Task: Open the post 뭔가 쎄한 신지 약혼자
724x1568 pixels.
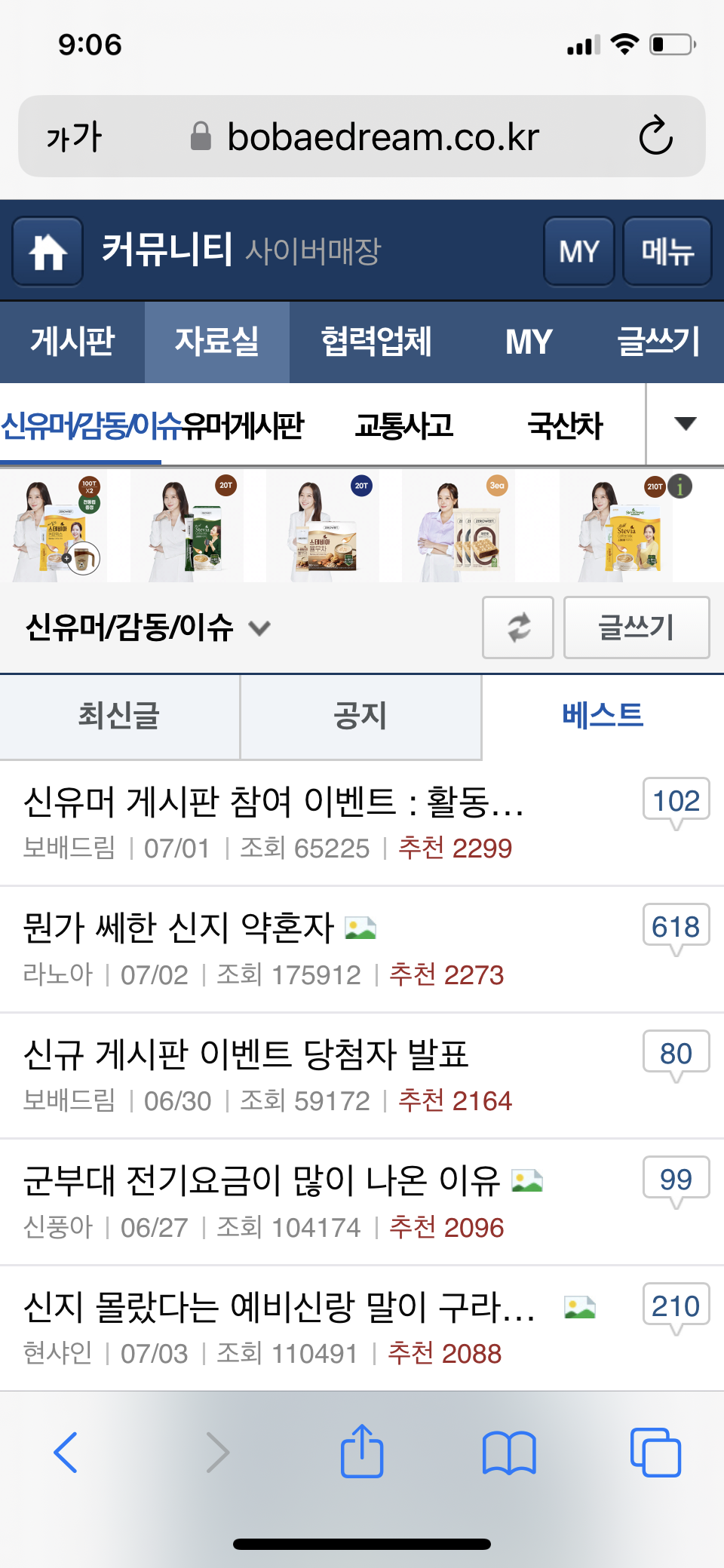Action: point(178,928)
